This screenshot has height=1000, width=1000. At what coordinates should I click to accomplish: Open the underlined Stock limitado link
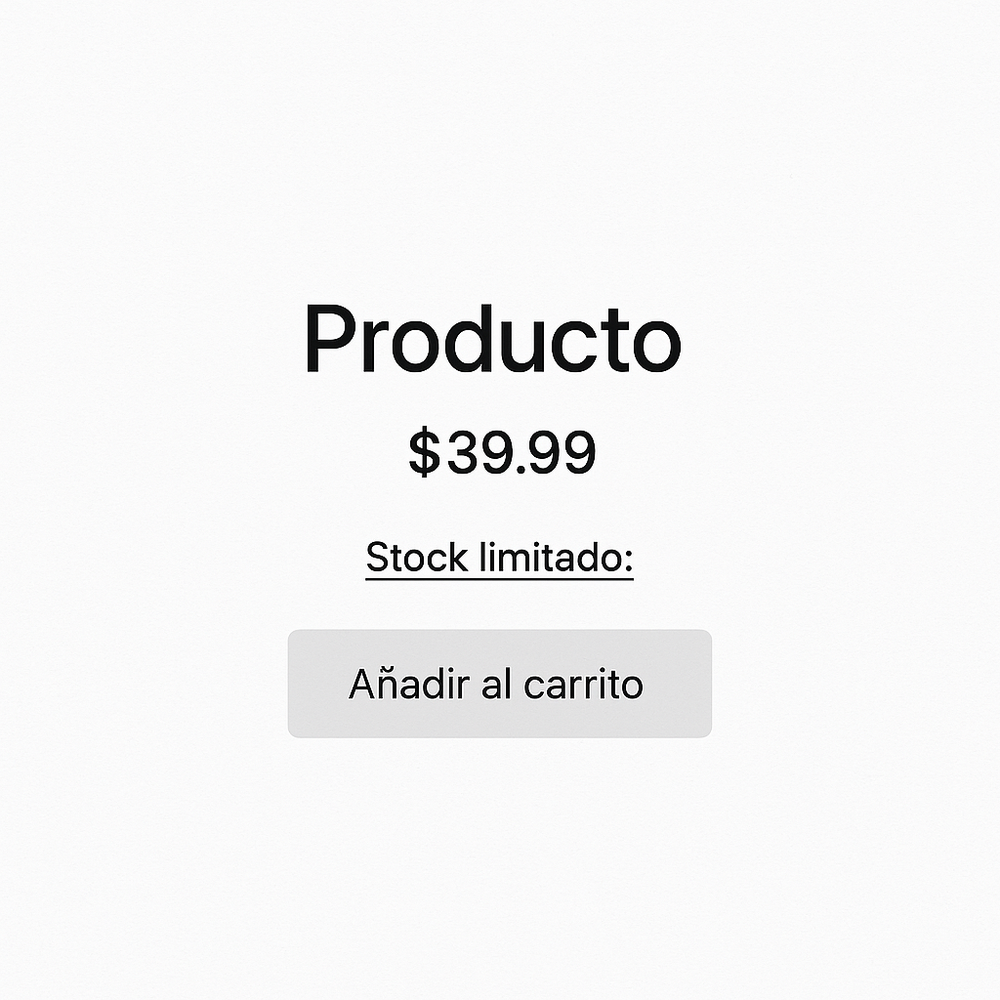499,558
